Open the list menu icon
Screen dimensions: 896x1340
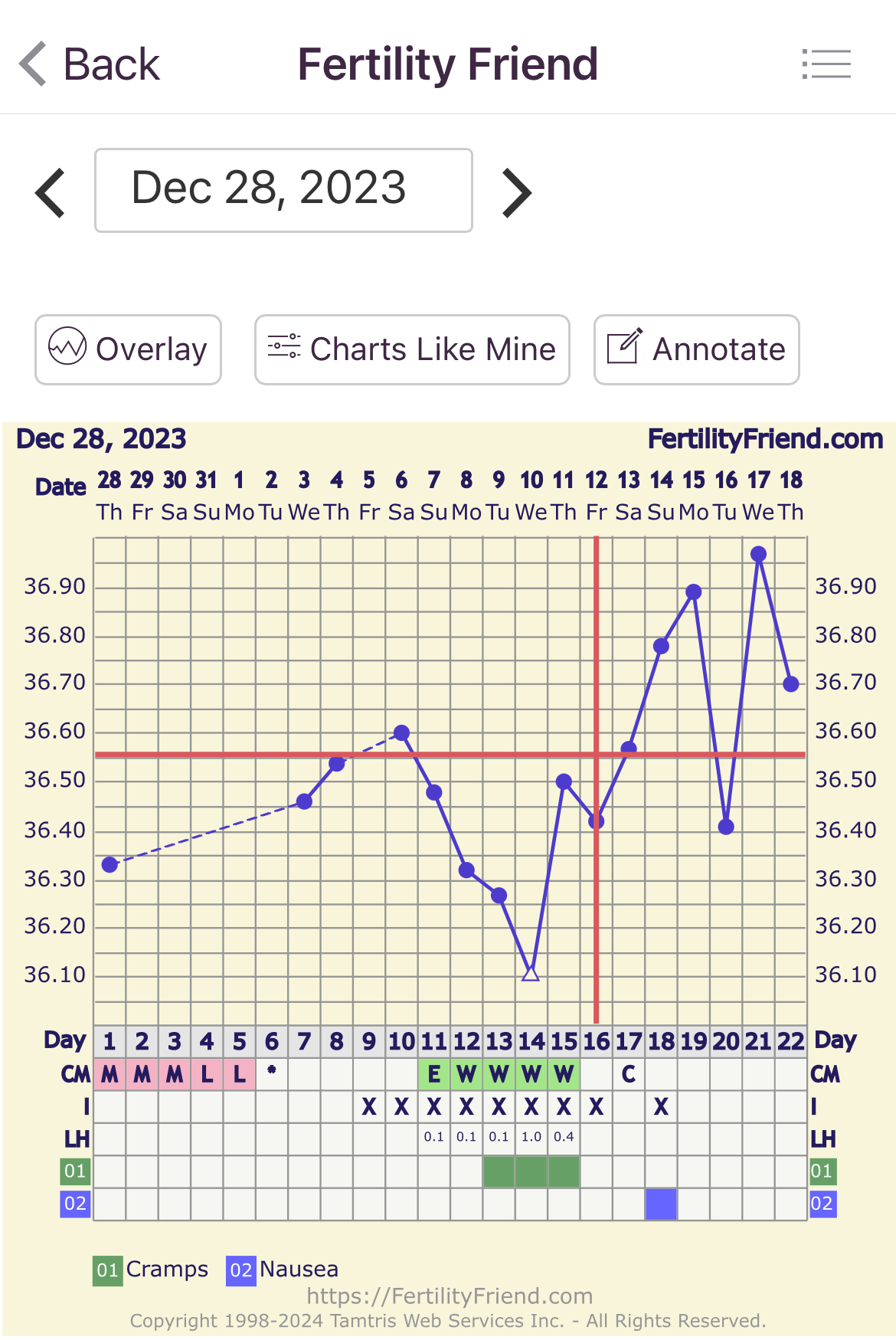click(x=826, y=64)
